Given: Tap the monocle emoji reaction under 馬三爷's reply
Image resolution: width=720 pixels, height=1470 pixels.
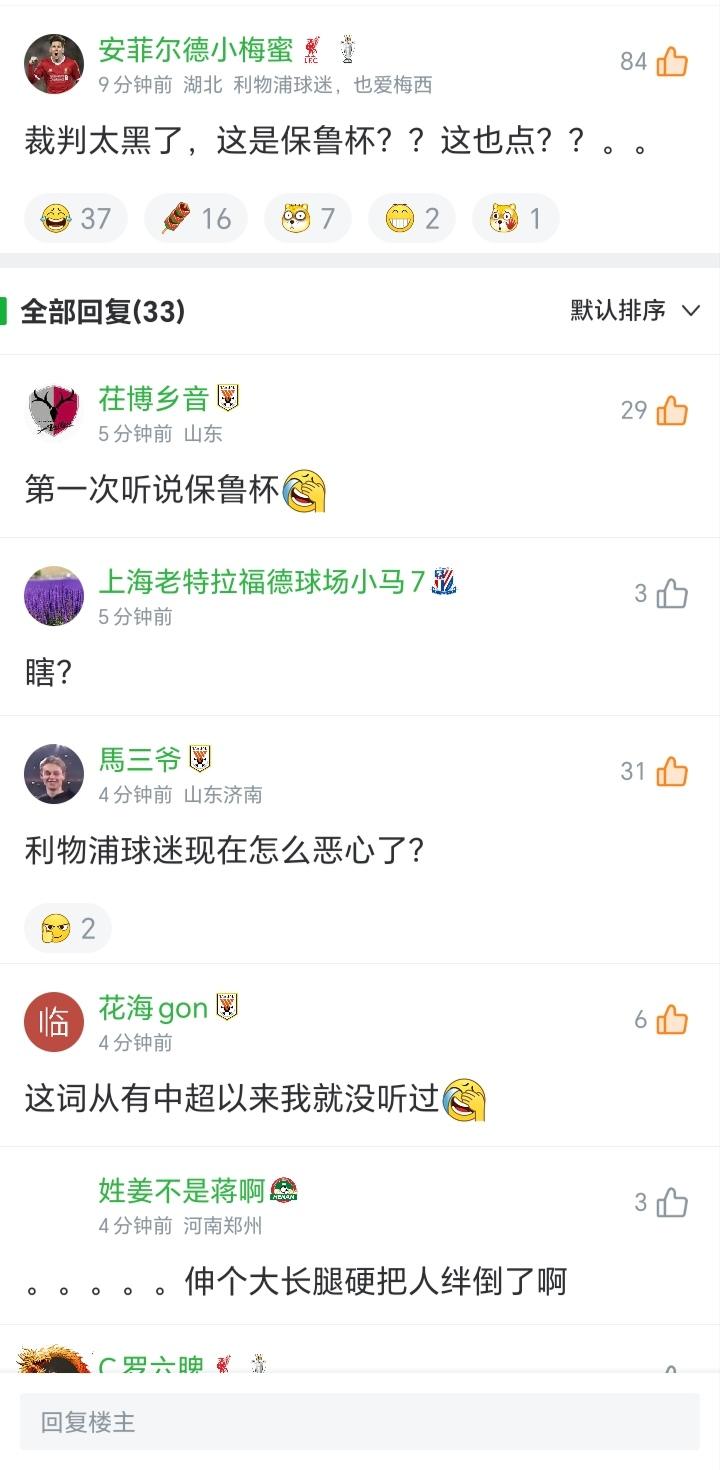Looking at the screenshot, I should pos(67,928).
